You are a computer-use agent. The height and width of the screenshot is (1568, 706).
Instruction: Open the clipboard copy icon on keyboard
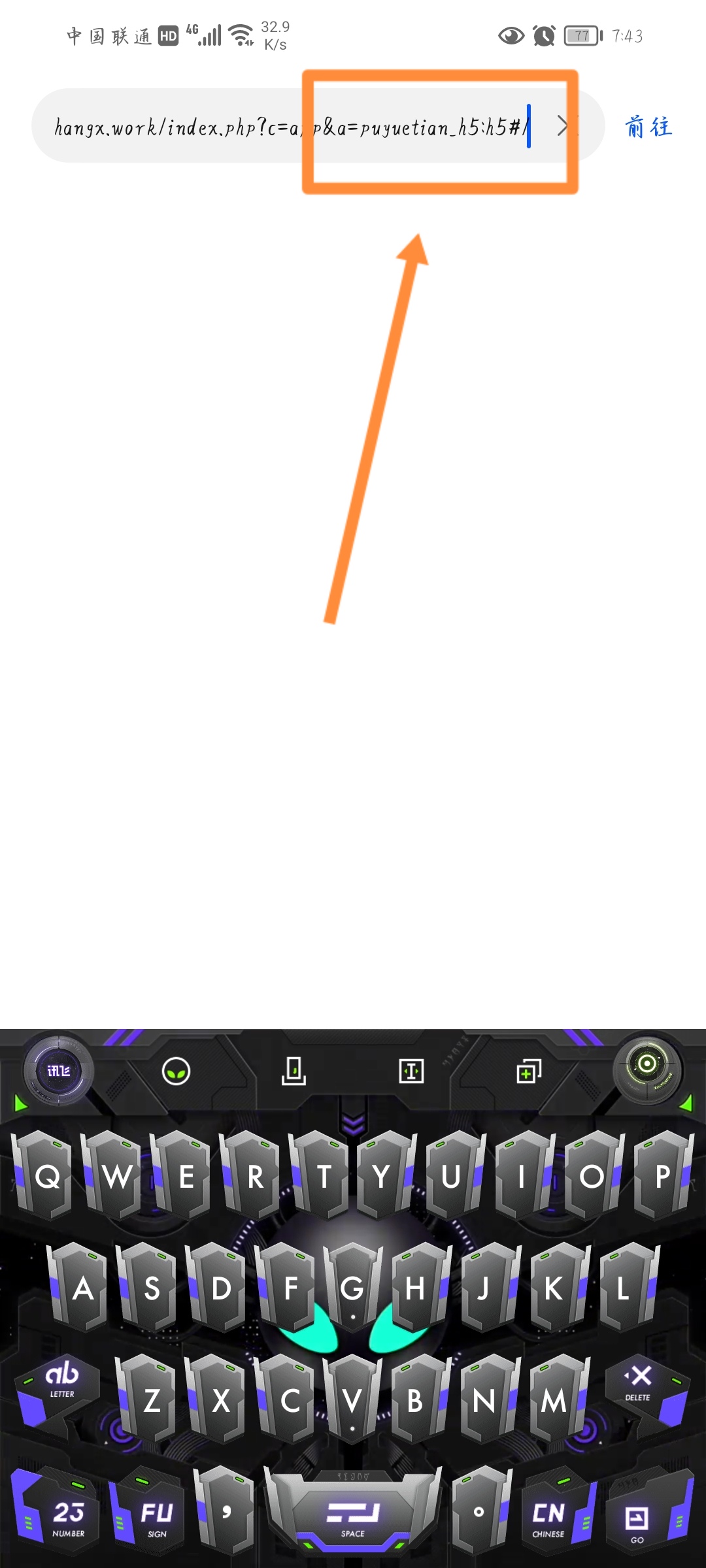pos(528,1071)
